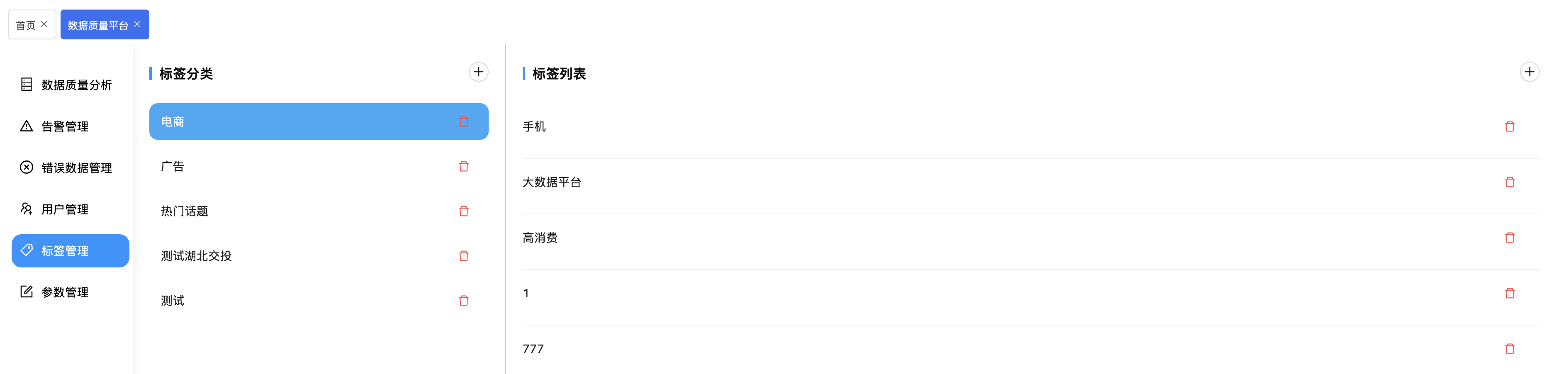The image size is (1568, 374).
Task: Open 用户管理 in sidebar
Action: (x=65, y=209)
